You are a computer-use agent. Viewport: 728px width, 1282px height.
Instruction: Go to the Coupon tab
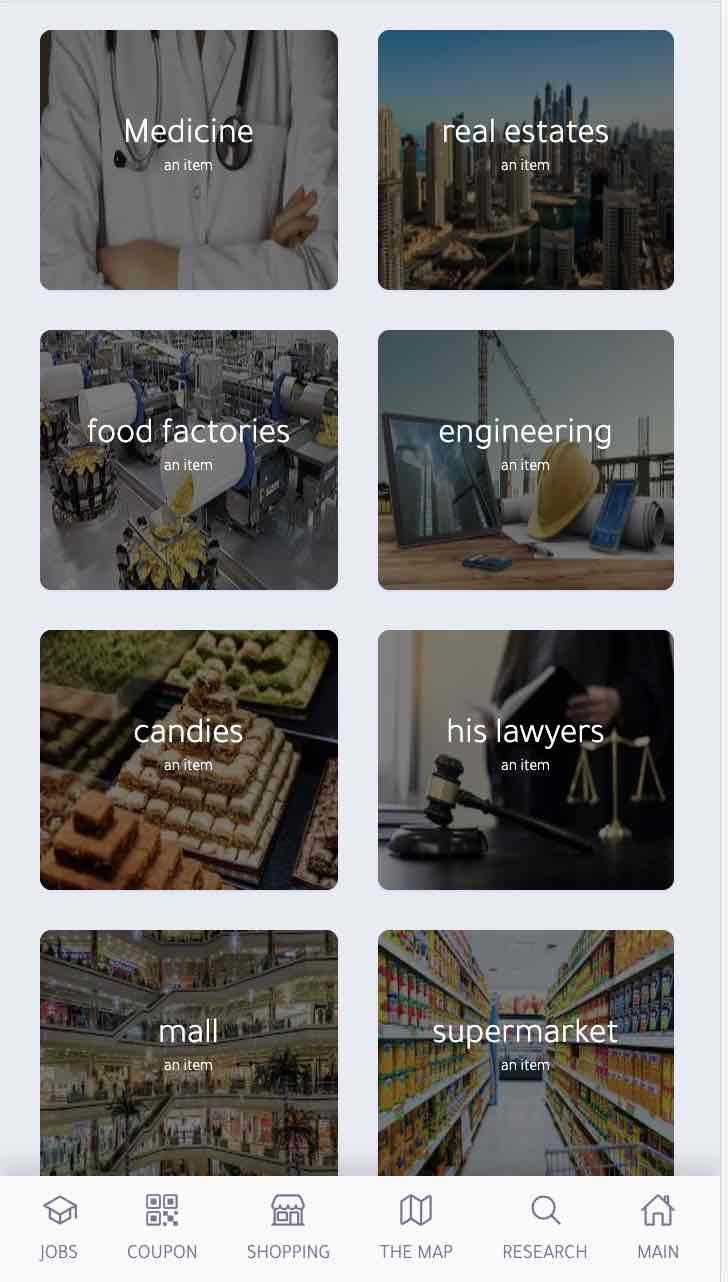162,1228
